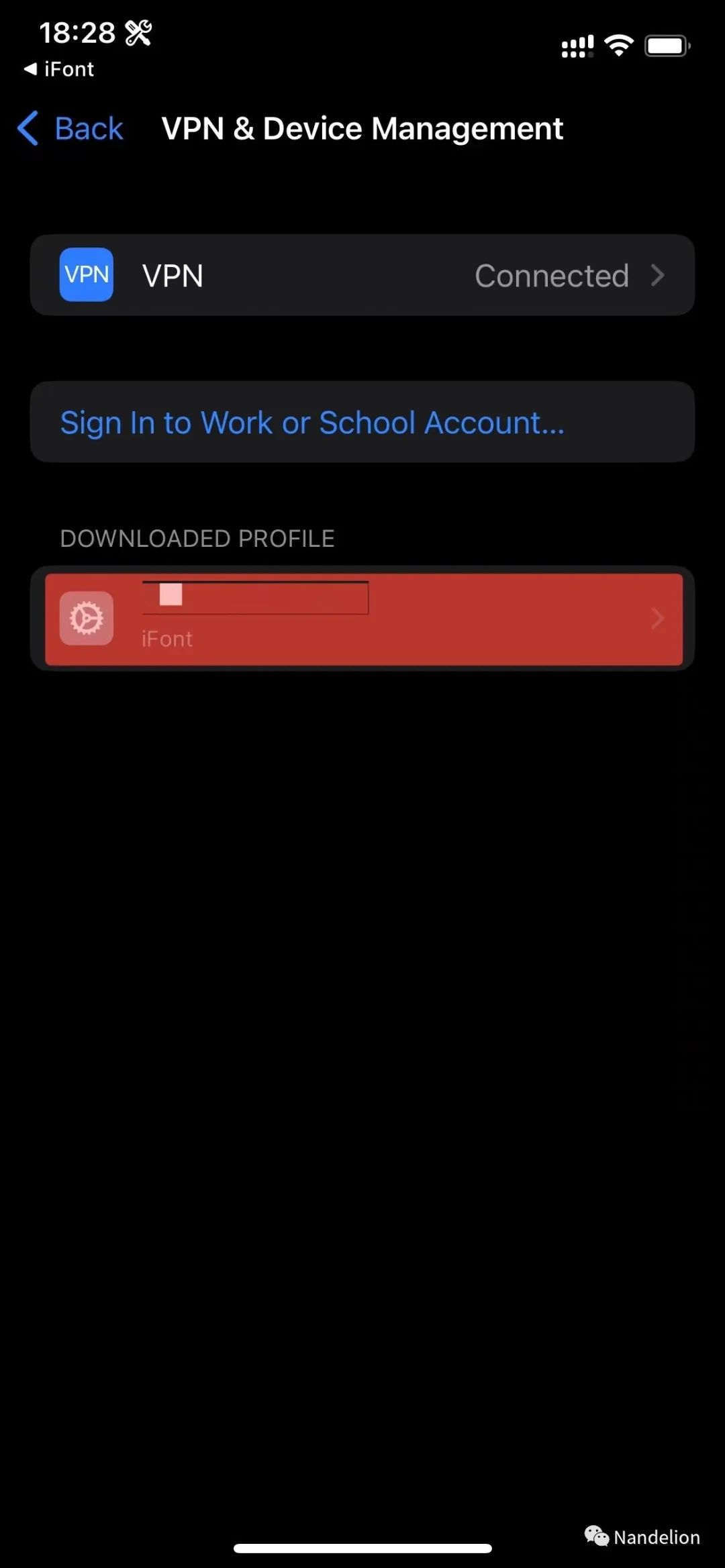Sign in to Work or School Account
Viewport: 725px width, 1568px height.
pos(312,423)
